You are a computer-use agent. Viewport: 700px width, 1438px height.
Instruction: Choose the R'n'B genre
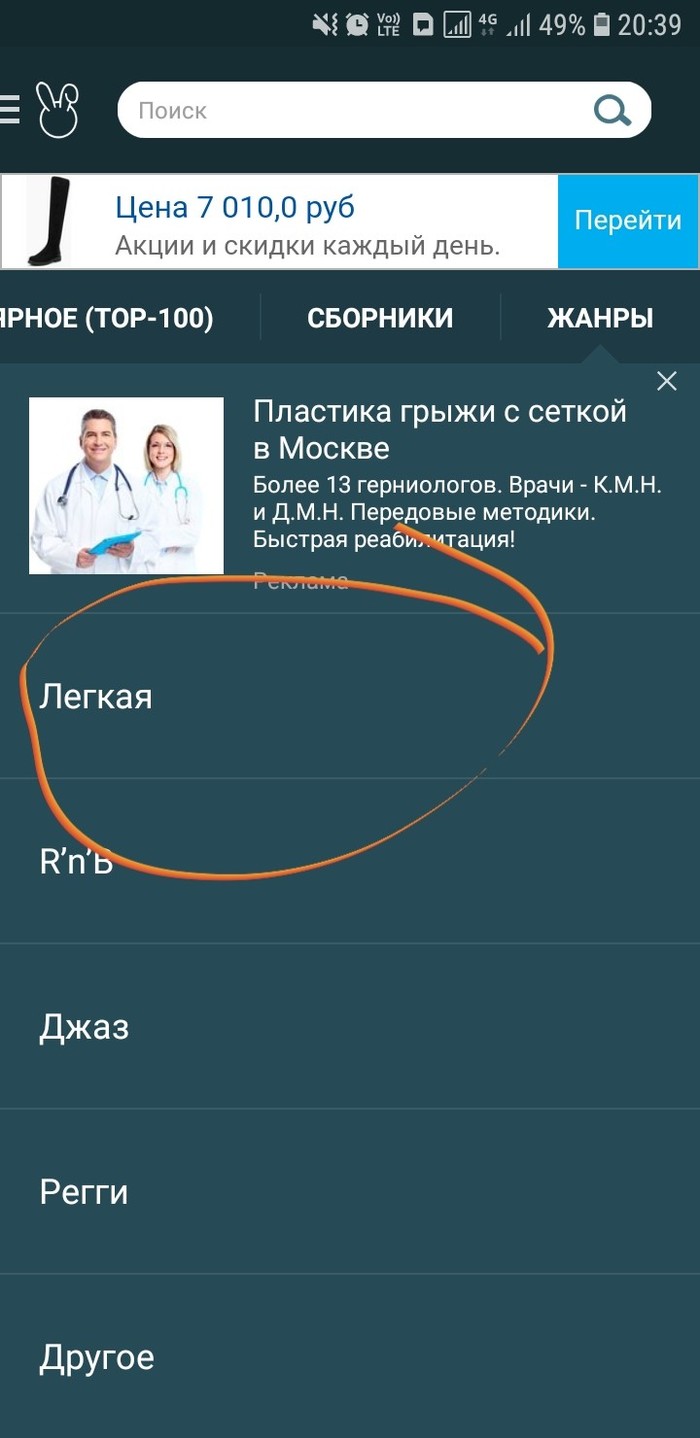[76, 862]
